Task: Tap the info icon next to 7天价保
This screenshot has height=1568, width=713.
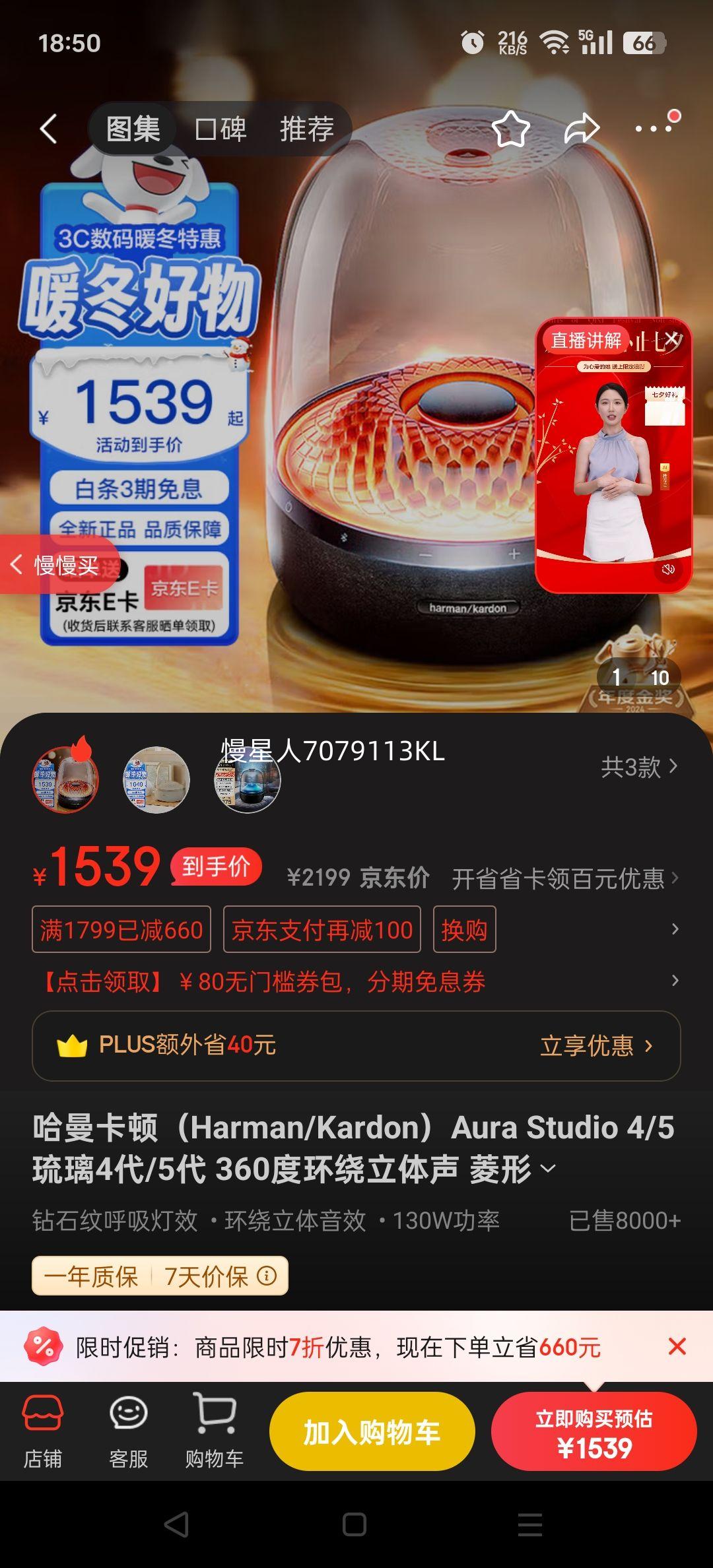Action: pyautogui.click(x=268, y=1277)
